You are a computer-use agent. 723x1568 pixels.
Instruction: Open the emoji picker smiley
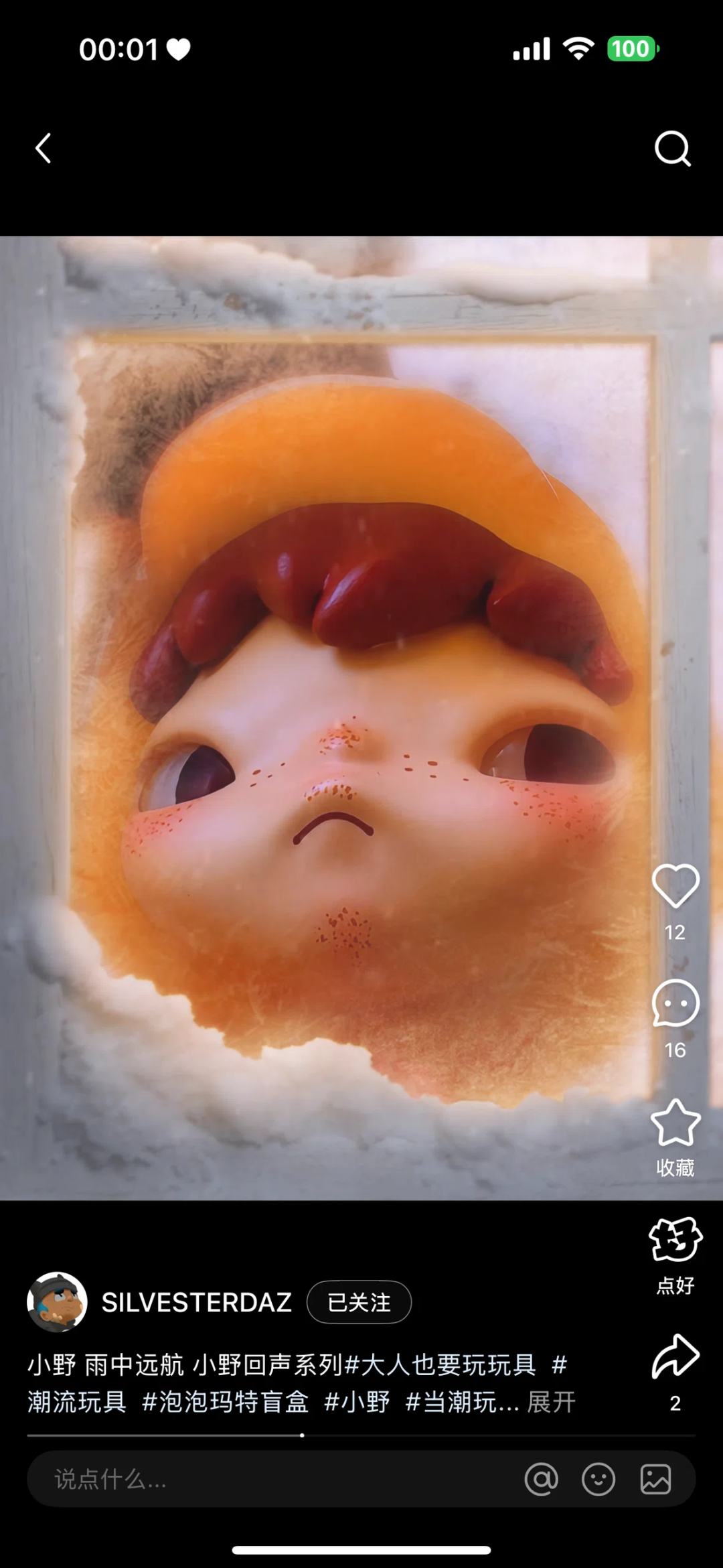click(x=598, y=1479)
